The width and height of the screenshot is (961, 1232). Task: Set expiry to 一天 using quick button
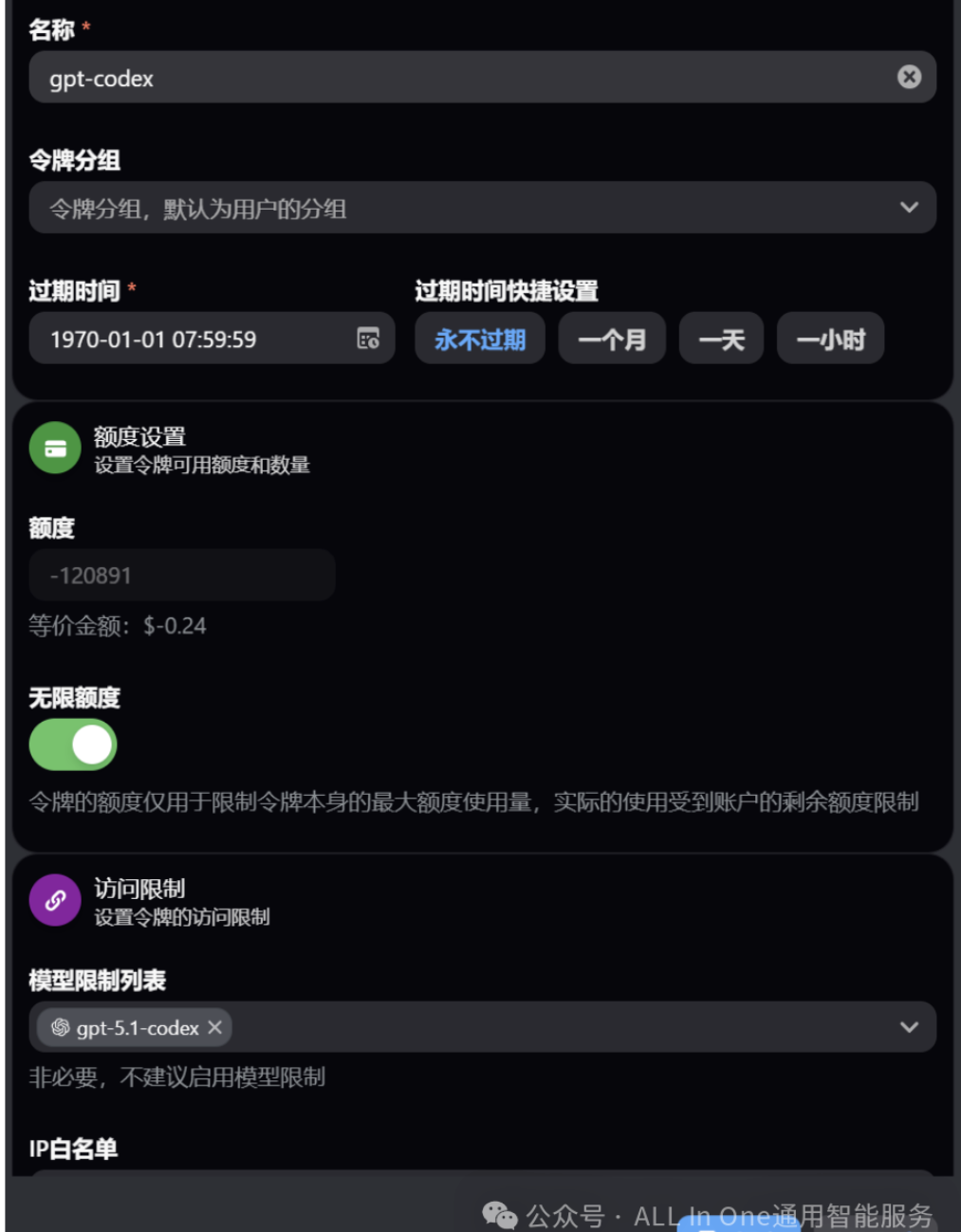click(721, 339)
